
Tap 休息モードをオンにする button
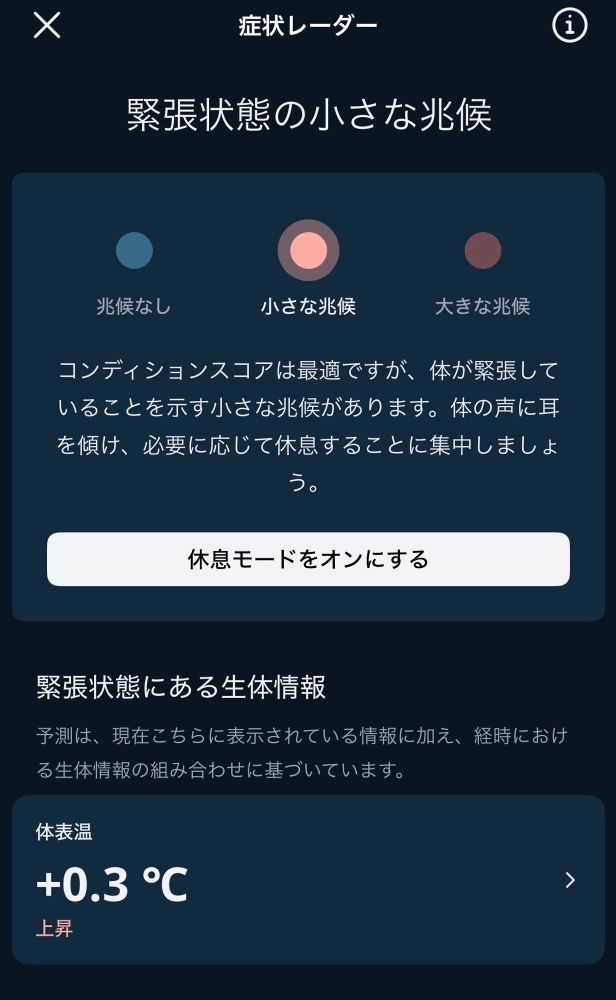[x=308, y=559]
